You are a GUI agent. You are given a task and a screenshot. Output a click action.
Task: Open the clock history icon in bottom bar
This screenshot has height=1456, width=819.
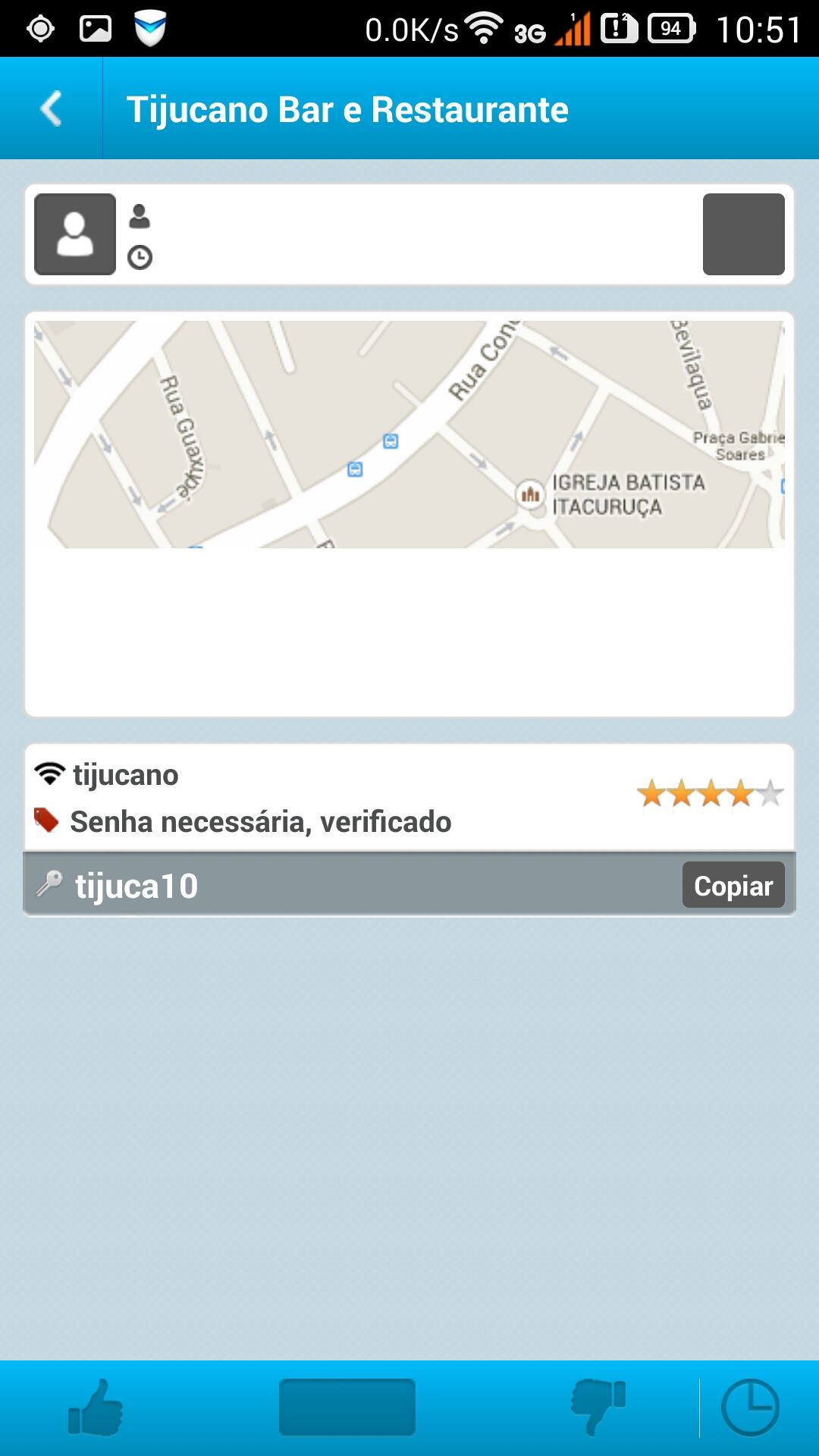(750, 1407)
